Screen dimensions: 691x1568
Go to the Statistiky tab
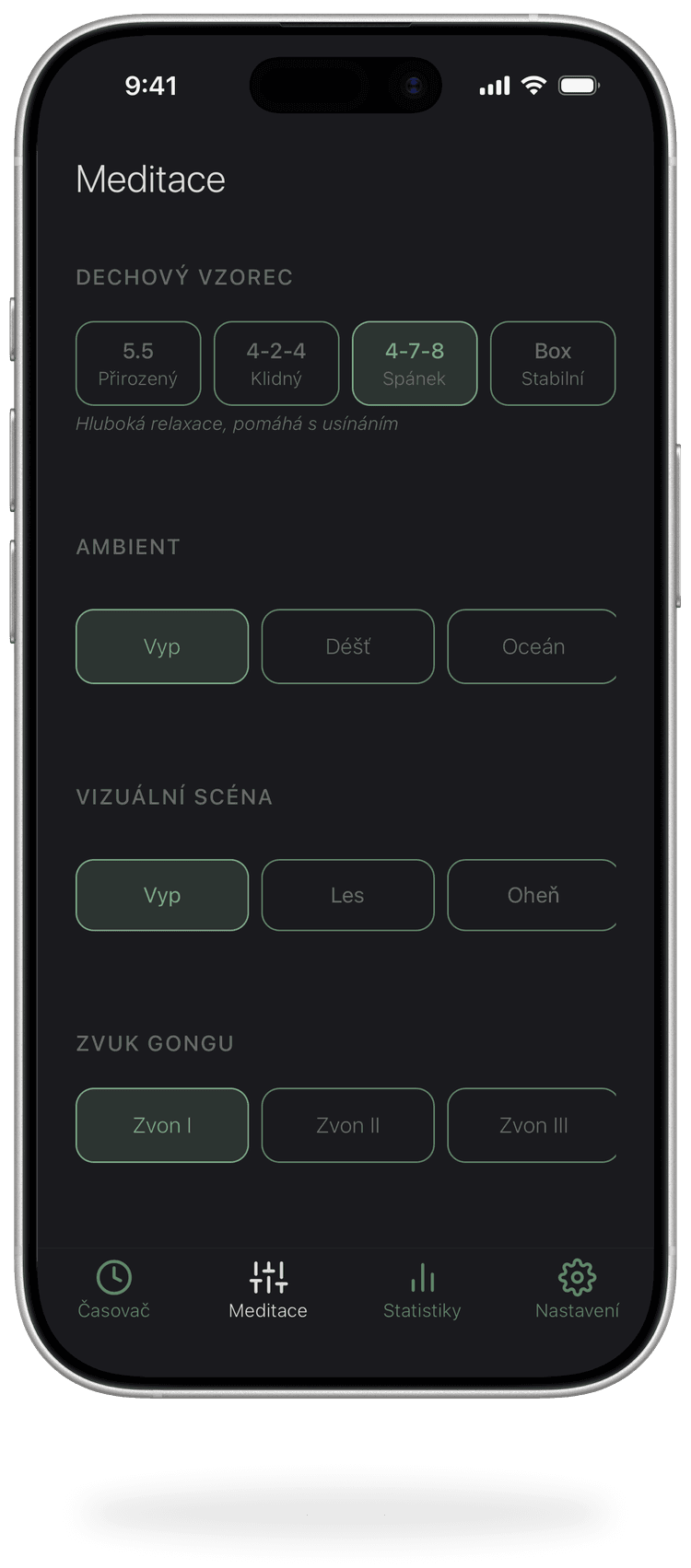422,1289
